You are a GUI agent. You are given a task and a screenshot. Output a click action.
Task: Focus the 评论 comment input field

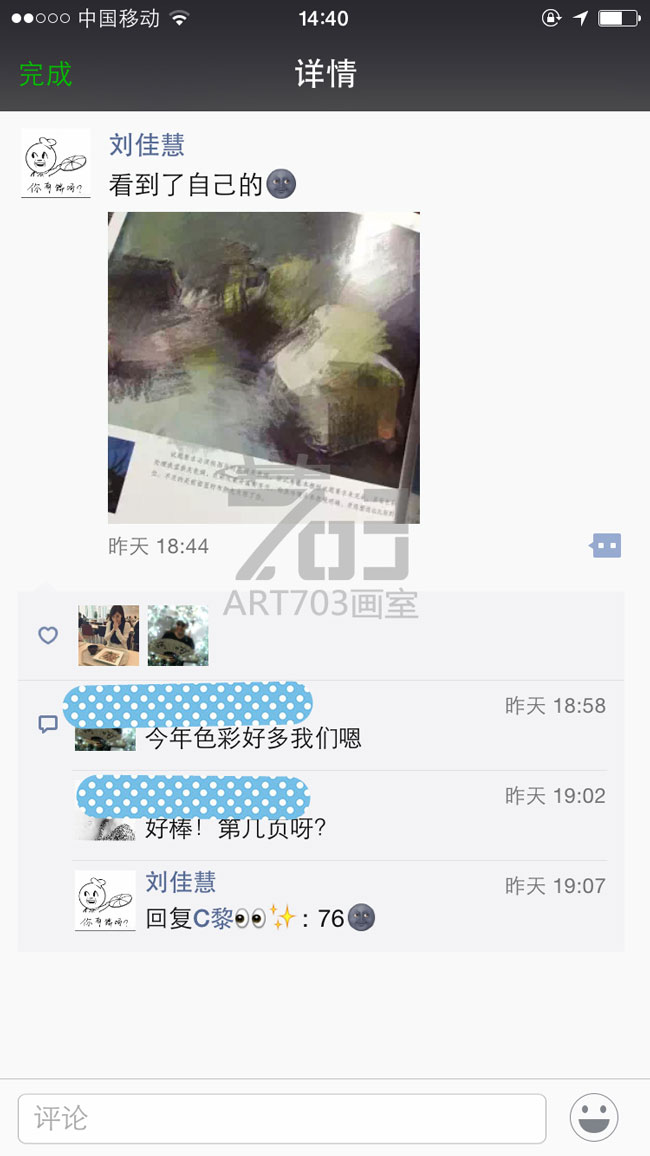282,1118
